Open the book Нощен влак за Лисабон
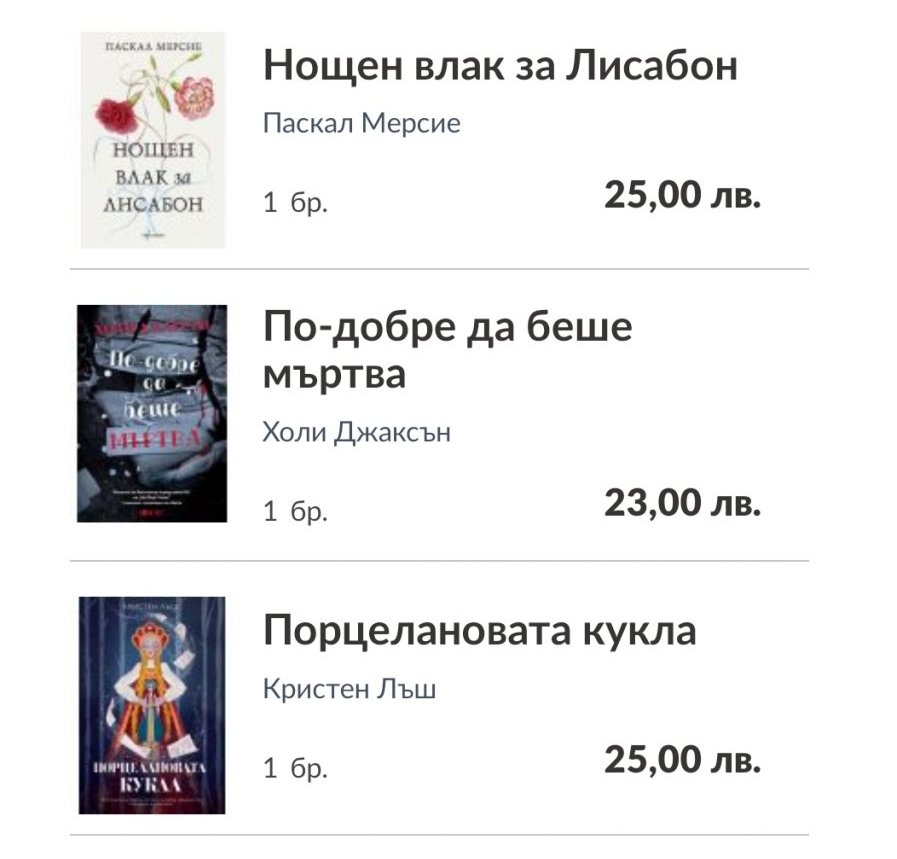 click(x=500, y=67)
